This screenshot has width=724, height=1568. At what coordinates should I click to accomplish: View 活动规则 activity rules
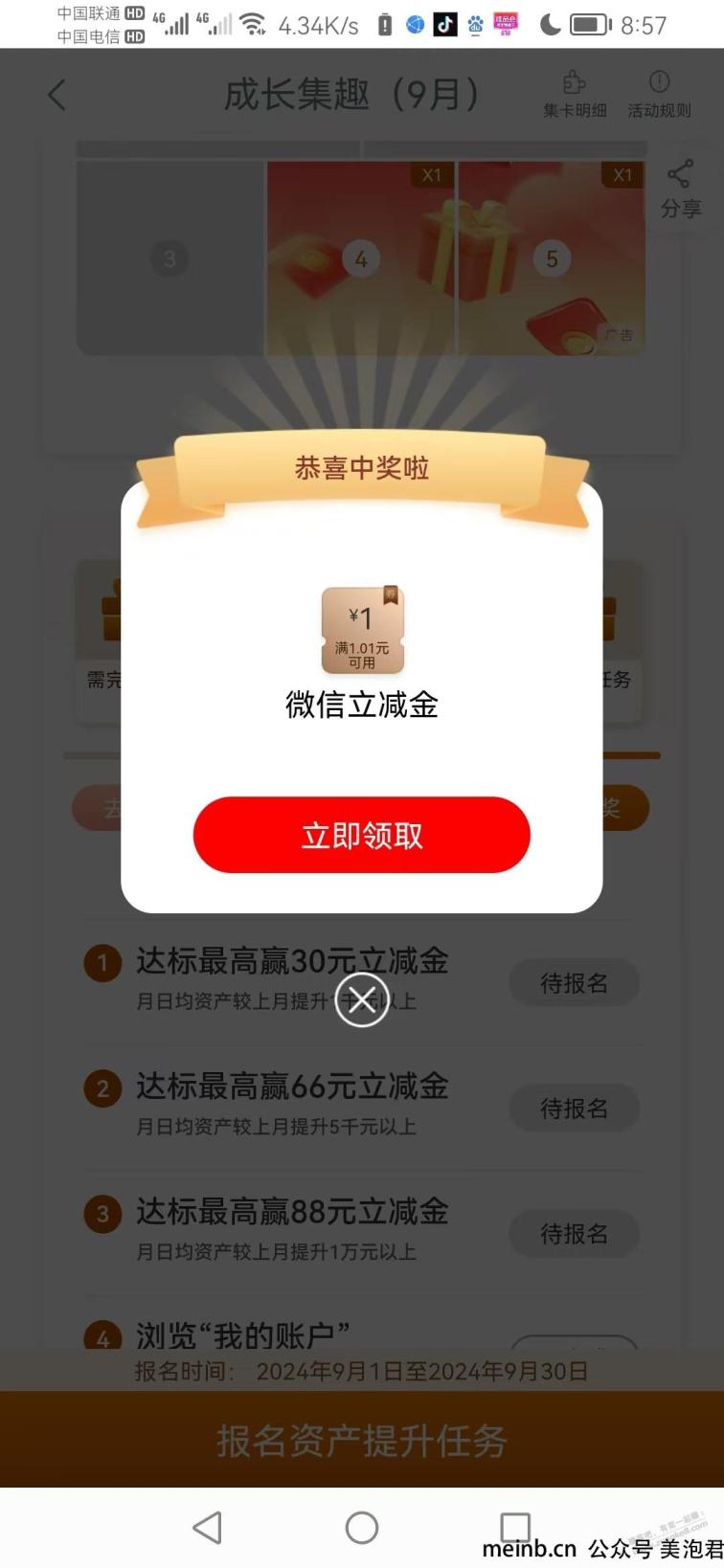(659, 95)
